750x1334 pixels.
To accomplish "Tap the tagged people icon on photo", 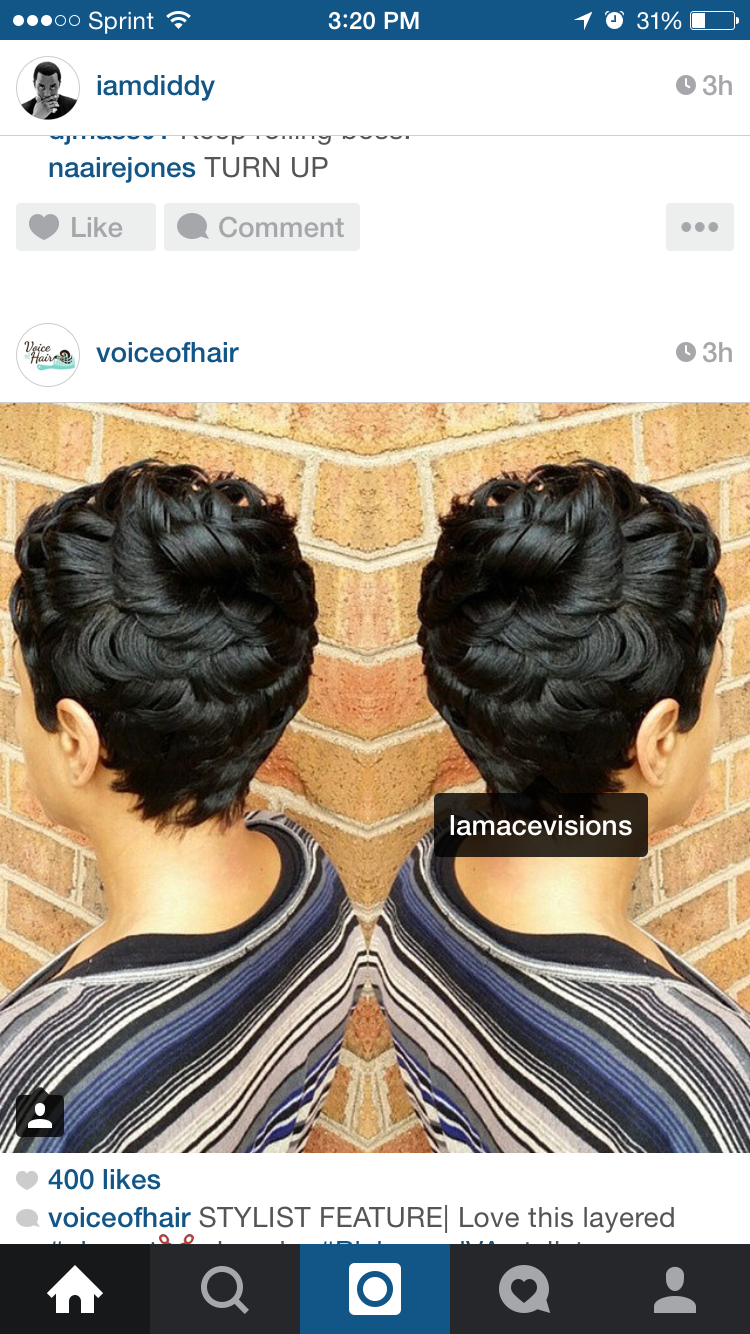I will (40, 1116).
